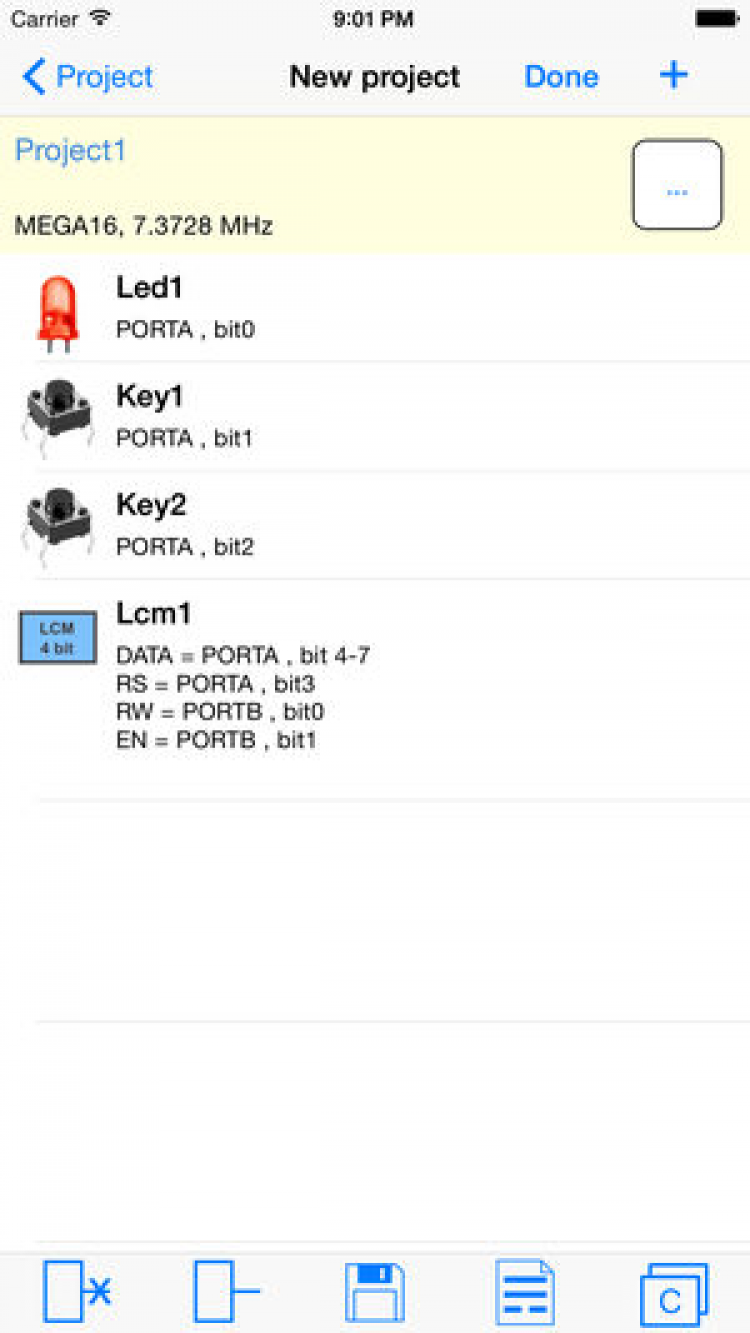Screen dimensions: 750x1333
Task: Select the Key1 component
Action: click(375, 416)
